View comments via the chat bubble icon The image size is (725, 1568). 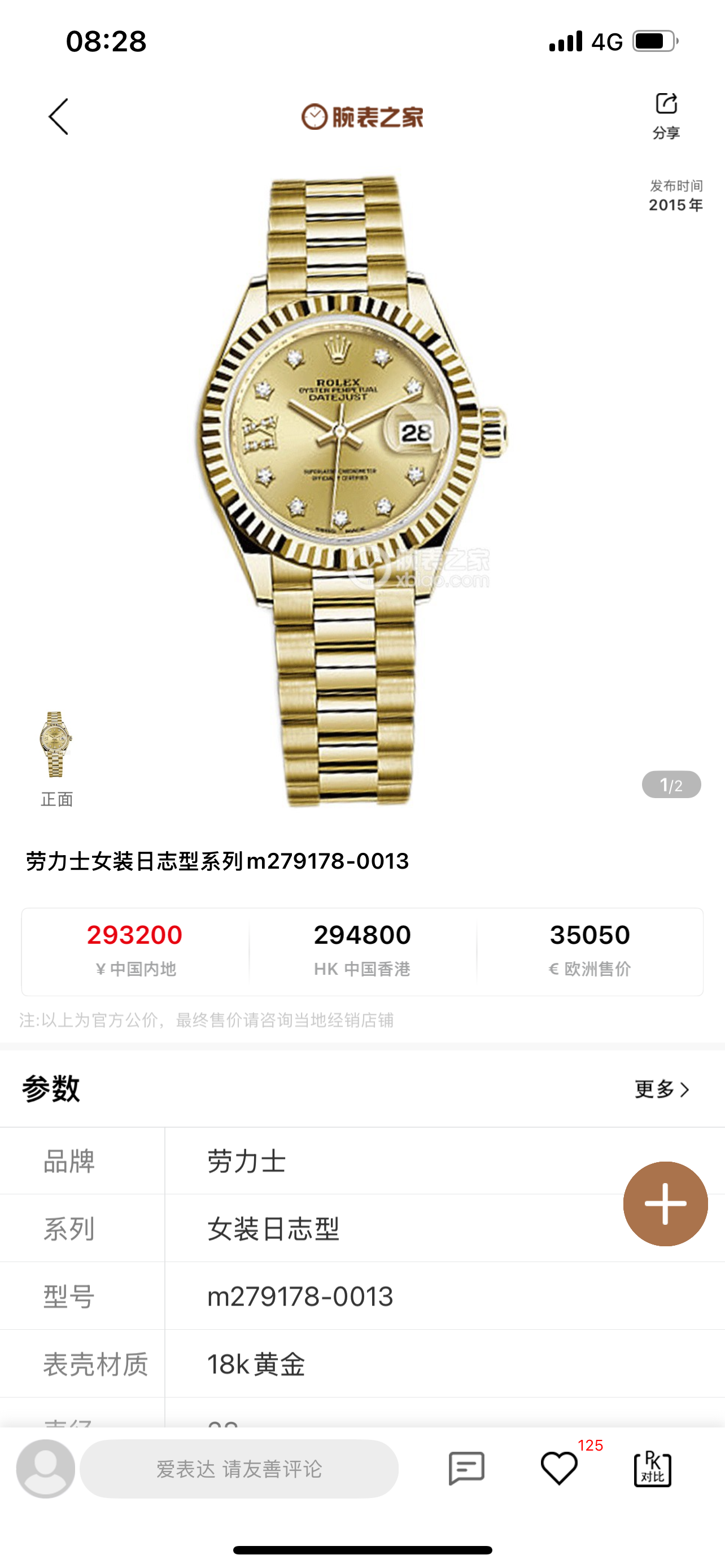point(466,1469)
